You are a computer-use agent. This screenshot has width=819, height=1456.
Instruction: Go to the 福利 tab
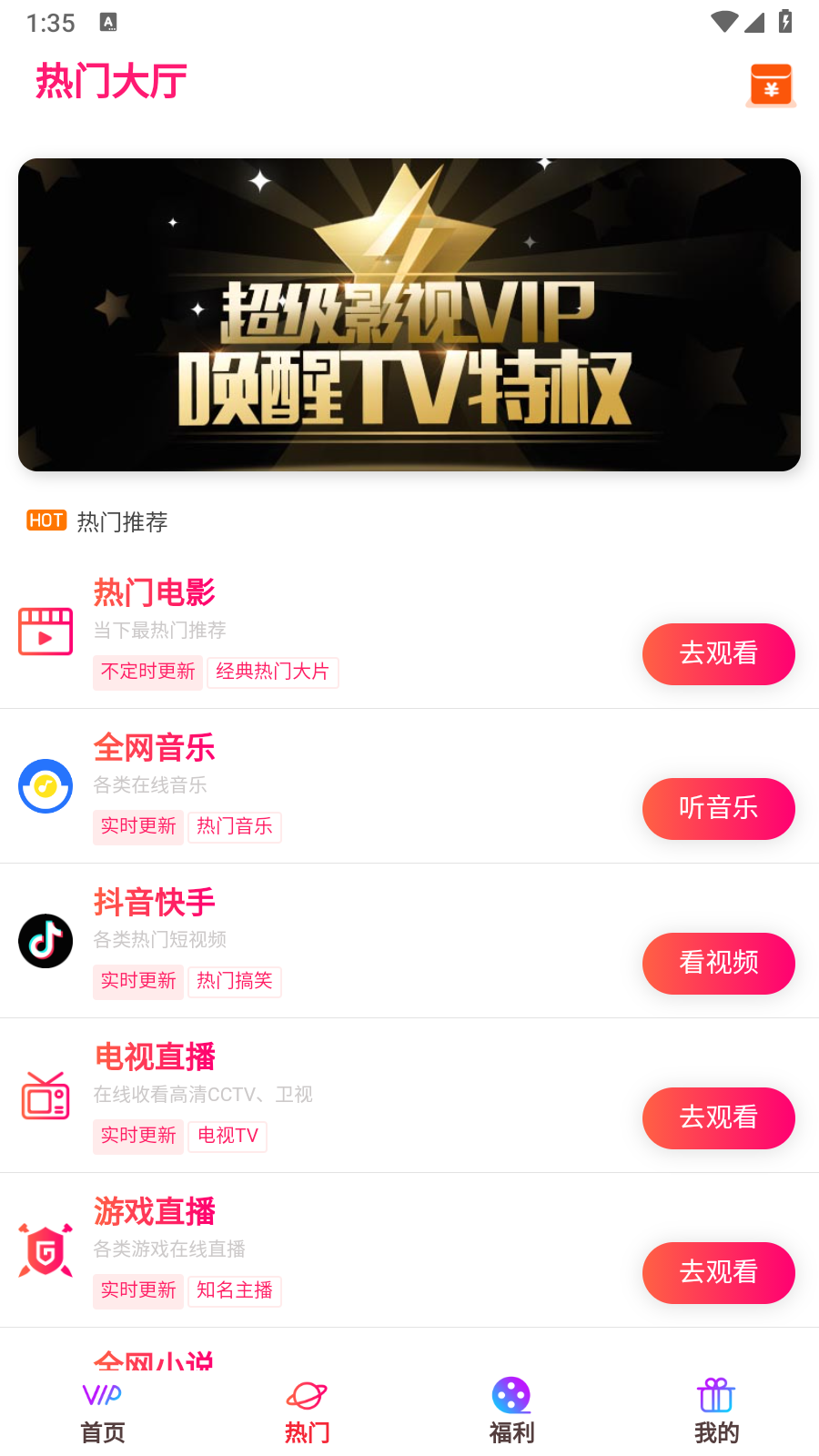coord(511,1412)
